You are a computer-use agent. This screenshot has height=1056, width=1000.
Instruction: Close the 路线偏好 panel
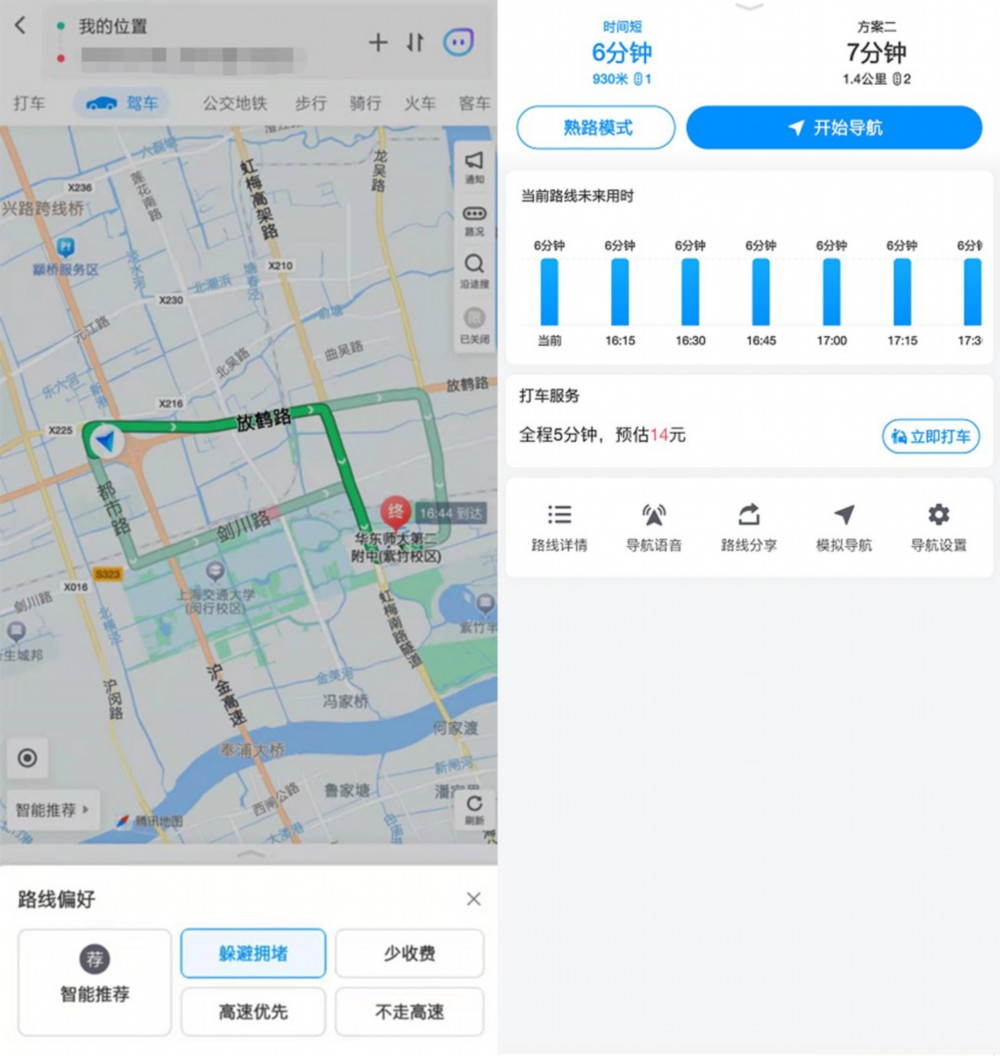[474, 899]
